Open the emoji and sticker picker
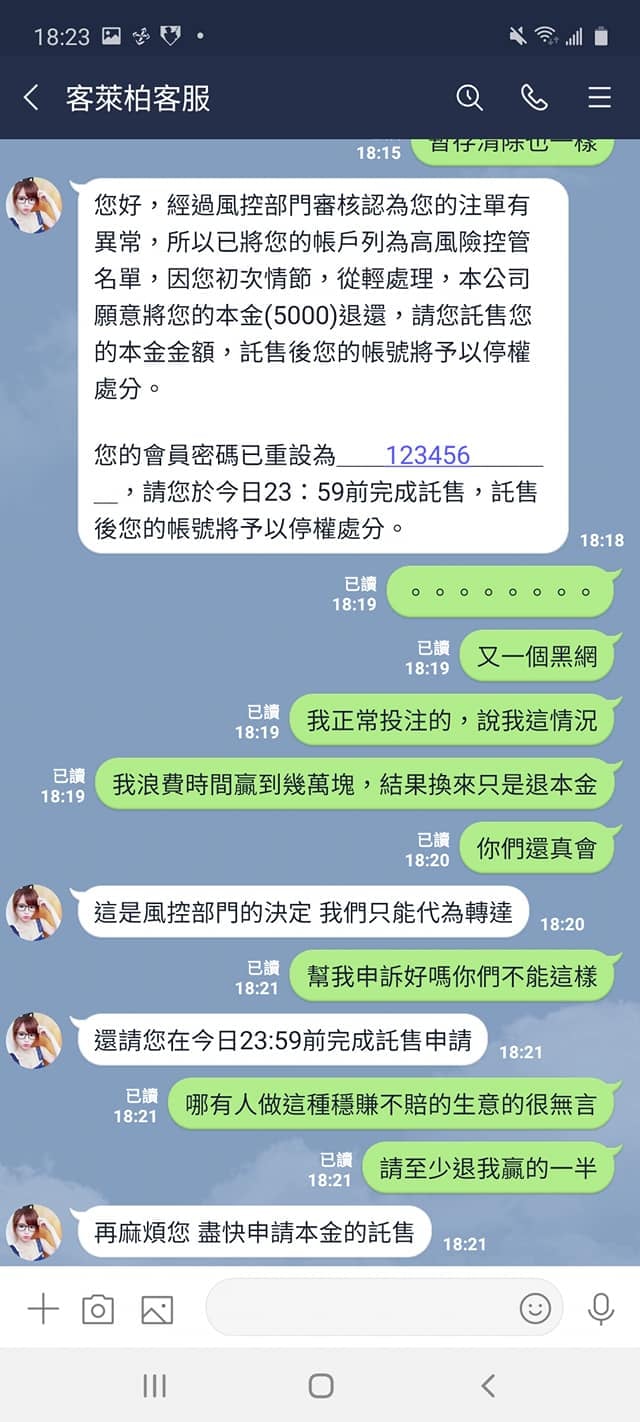Screen dimensions: 640x1422 pos(535,1308)
